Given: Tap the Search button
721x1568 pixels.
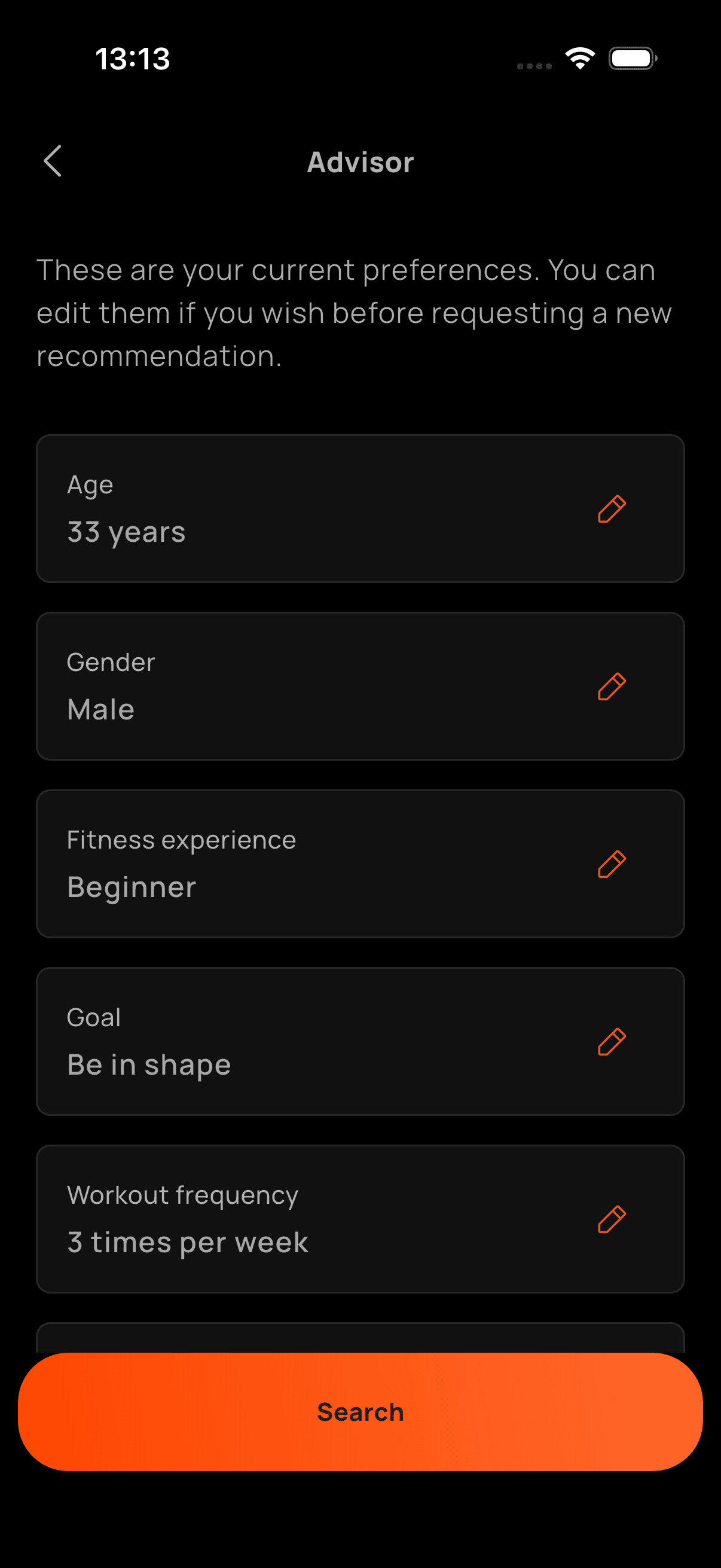Looking at the screenshot, I should [x=360, y=1411].
